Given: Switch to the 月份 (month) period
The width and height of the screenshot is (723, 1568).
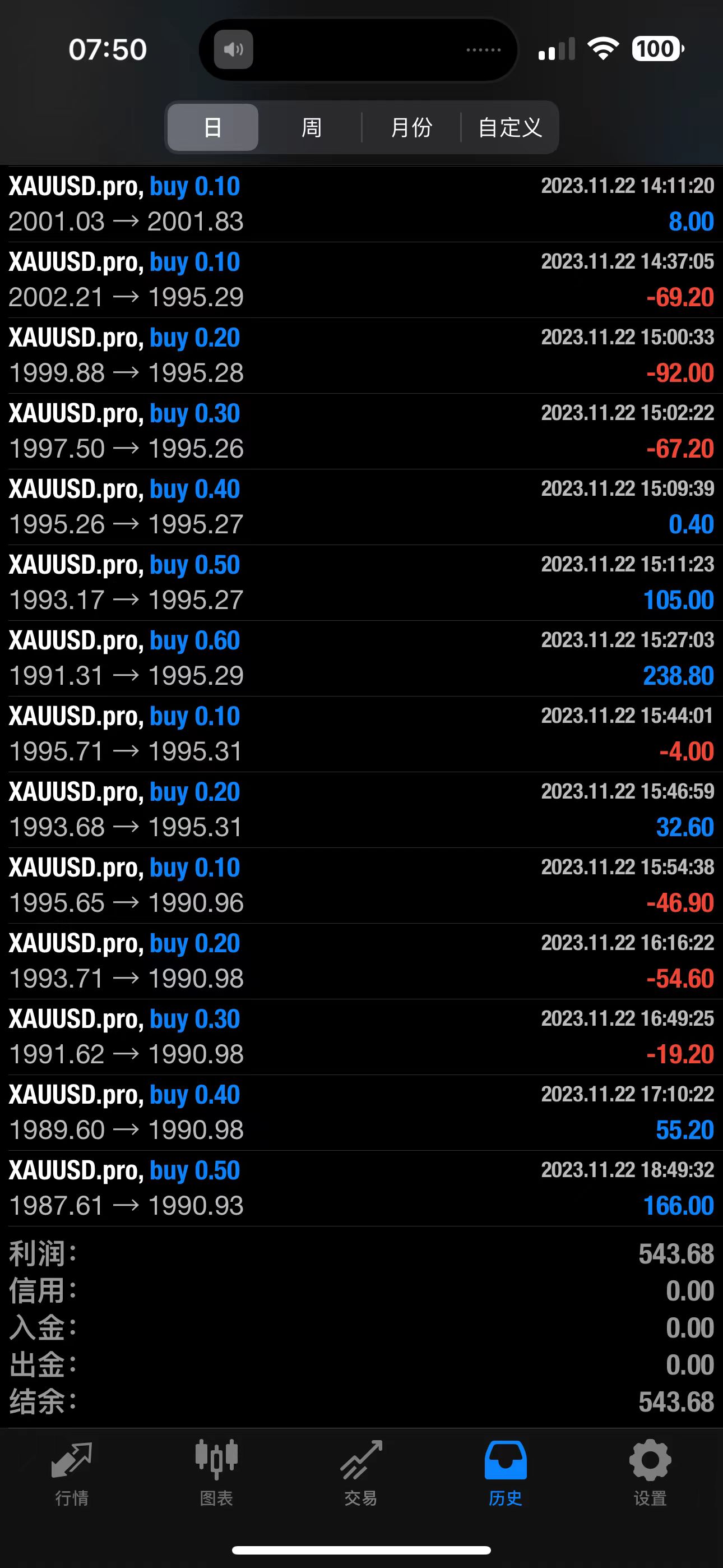Looking at the screenshot, I should click(x=411, y=127).
